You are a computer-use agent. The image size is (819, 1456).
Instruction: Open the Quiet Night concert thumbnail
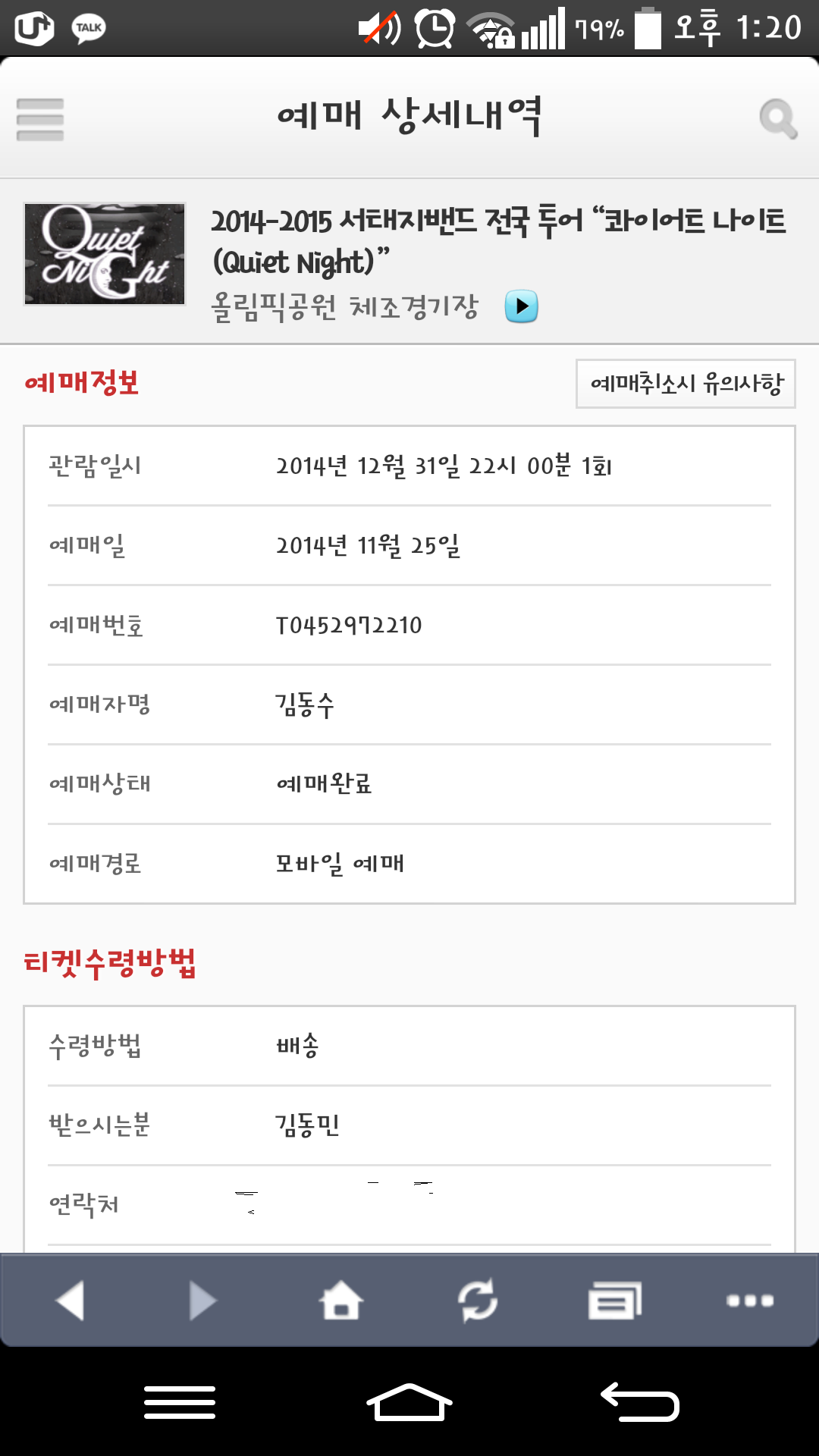click(x=105, y=254)
